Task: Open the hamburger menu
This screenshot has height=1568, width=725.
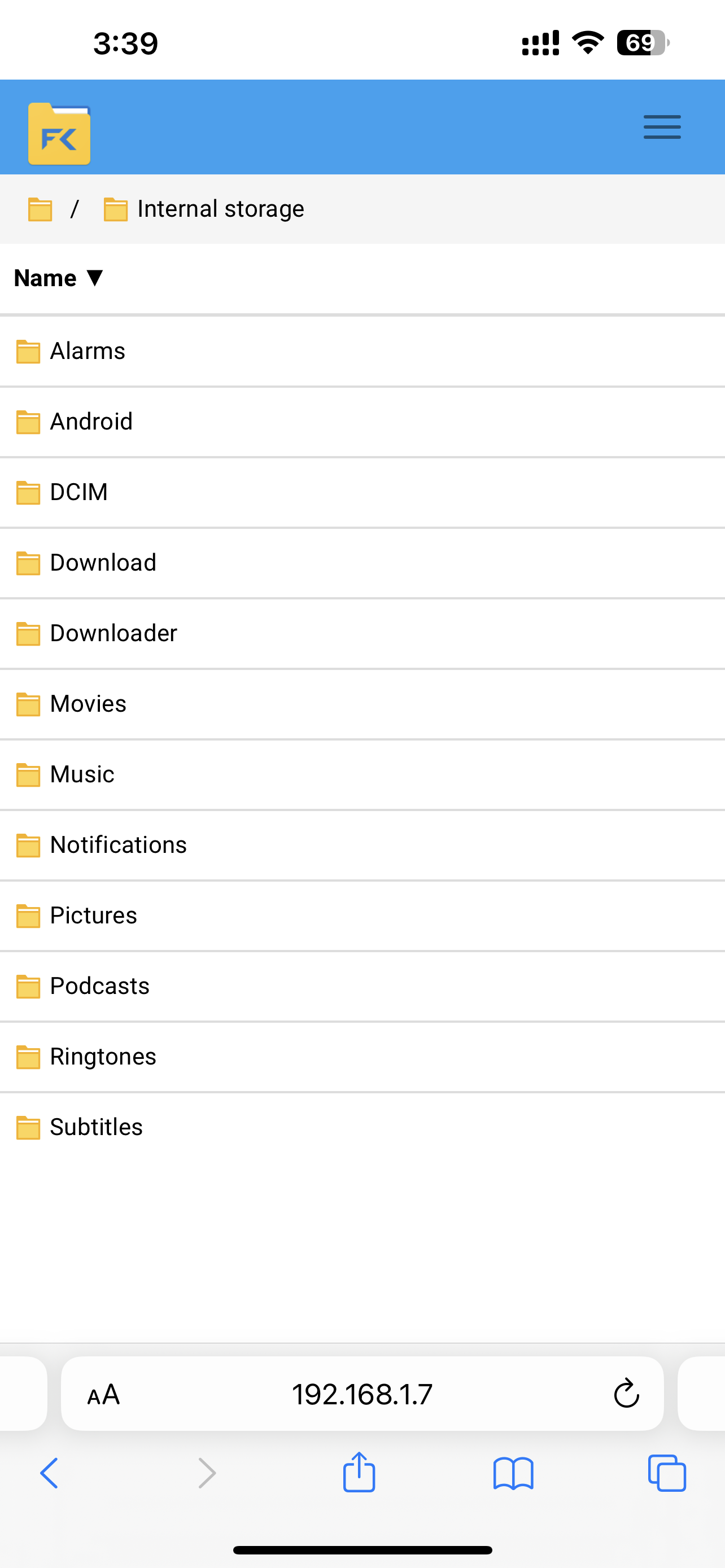Action: click(x=662, y=128)
